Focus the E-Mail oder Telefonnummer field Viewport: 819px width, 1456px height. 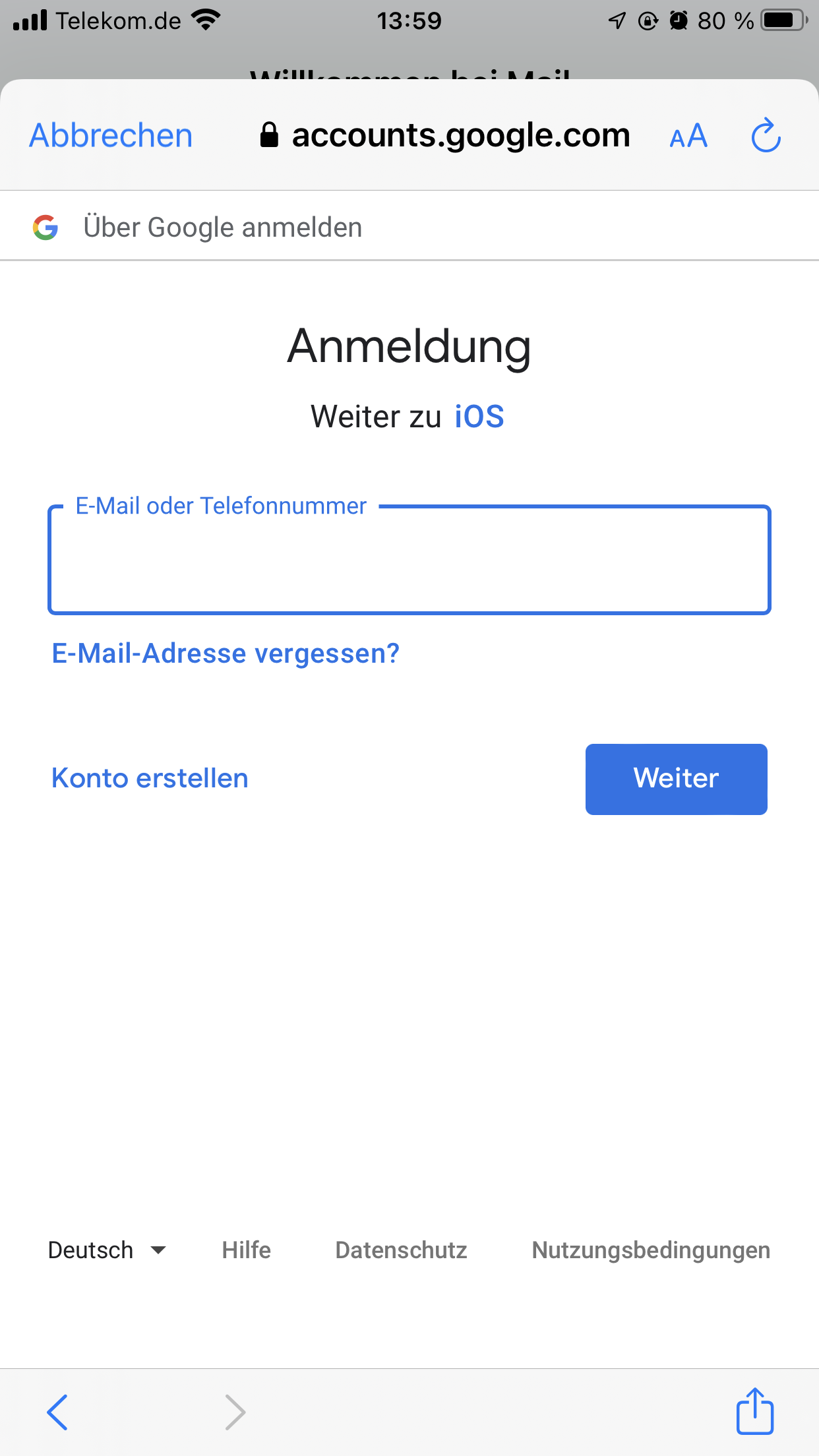[x=409, y=560]
